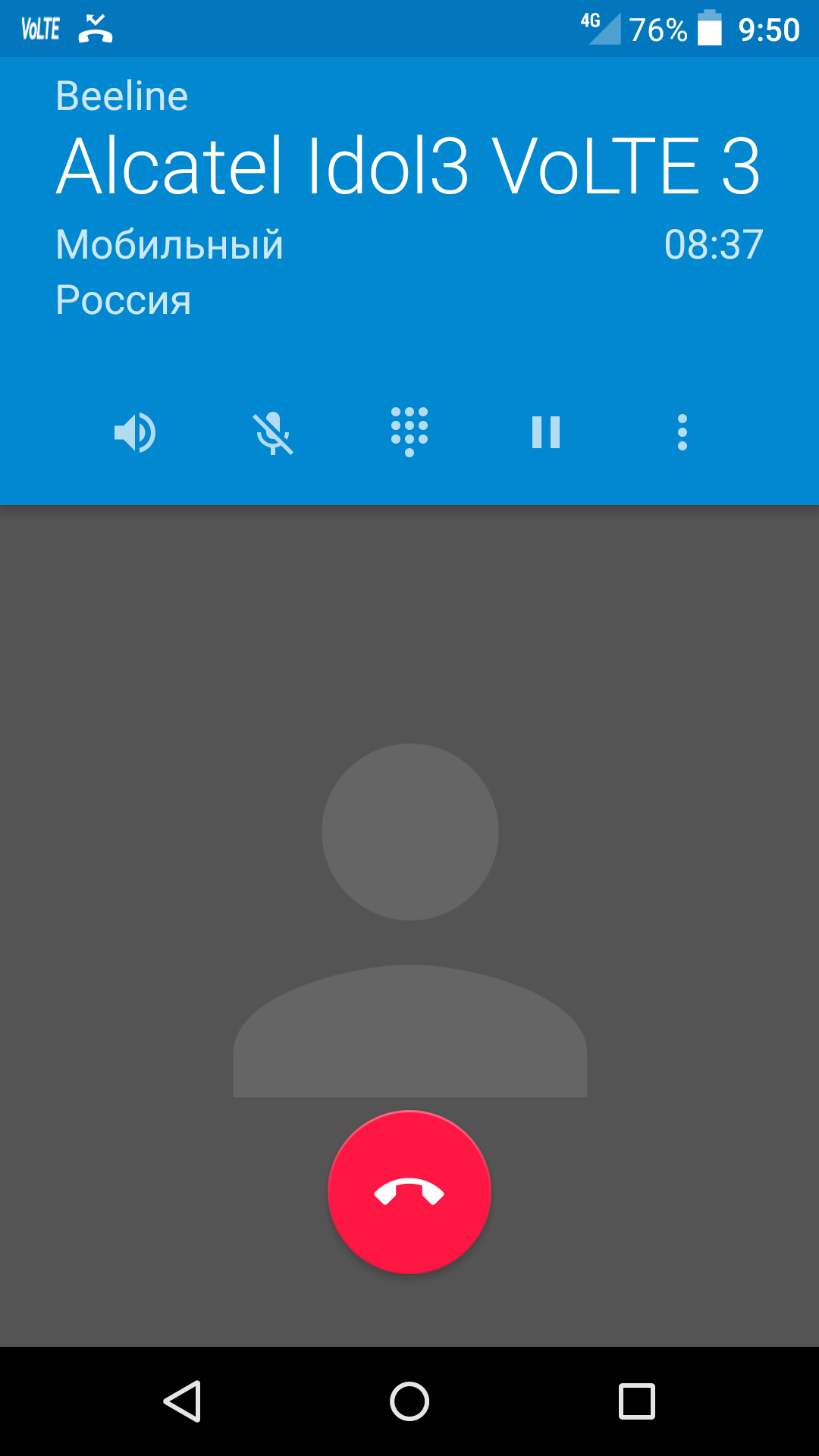This screenshot has width=819, height=1456.
Task: Open the recent apps view
Action: 637,1401
